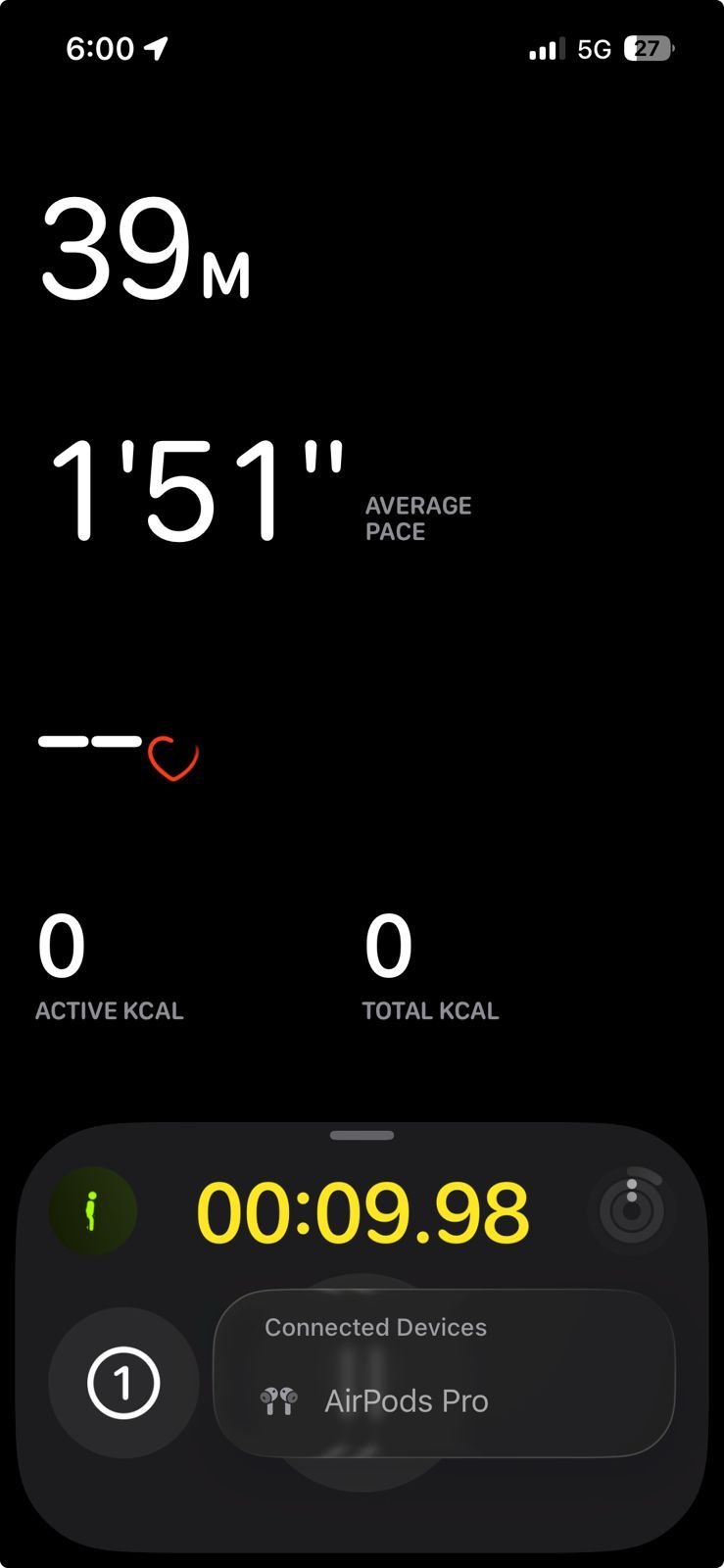Select the AirPods Pro connected device entry
The width and height of the screenshot is (724, 1568).
click(x=407, y=1399)
